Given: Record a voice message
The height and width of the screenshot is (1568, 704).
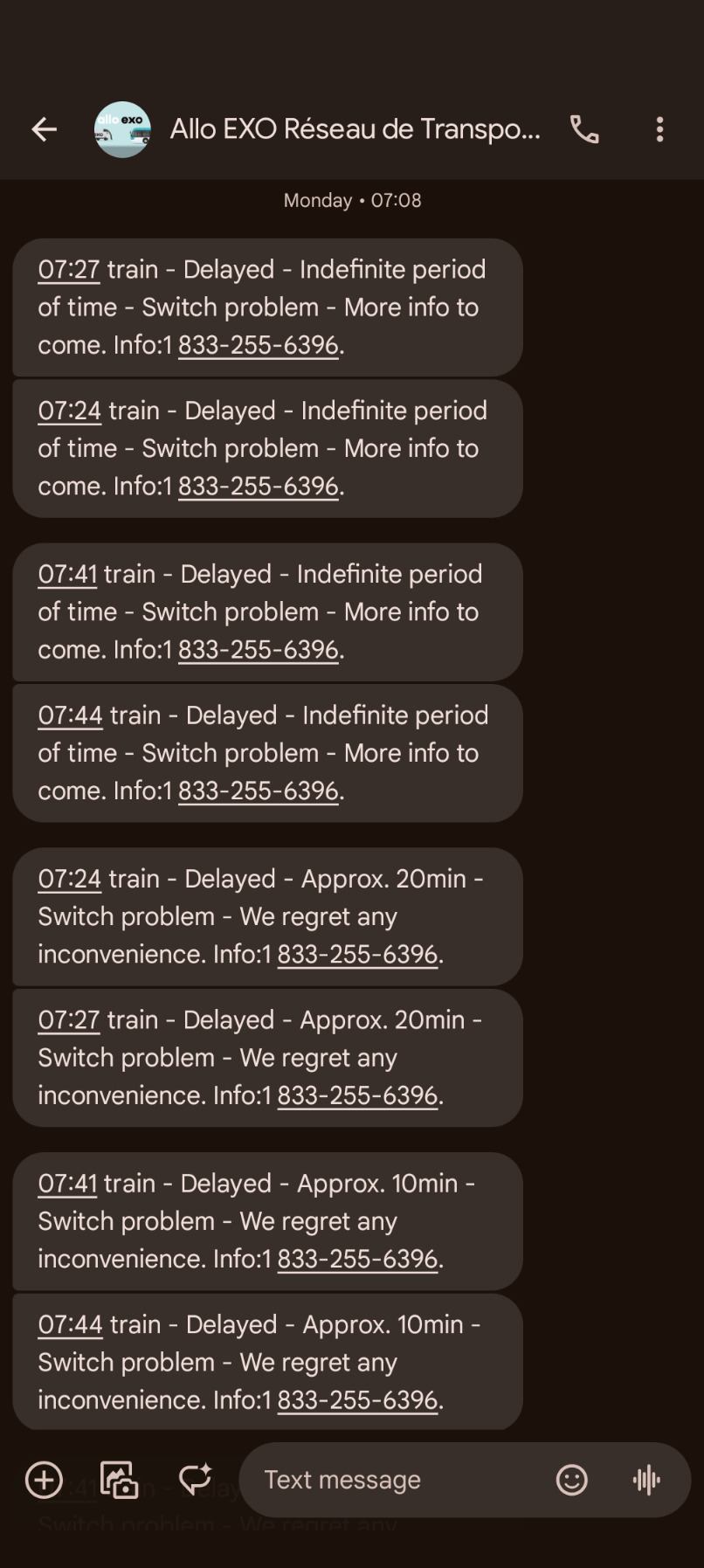Looking at the screenshot, I should point(646,1480).
